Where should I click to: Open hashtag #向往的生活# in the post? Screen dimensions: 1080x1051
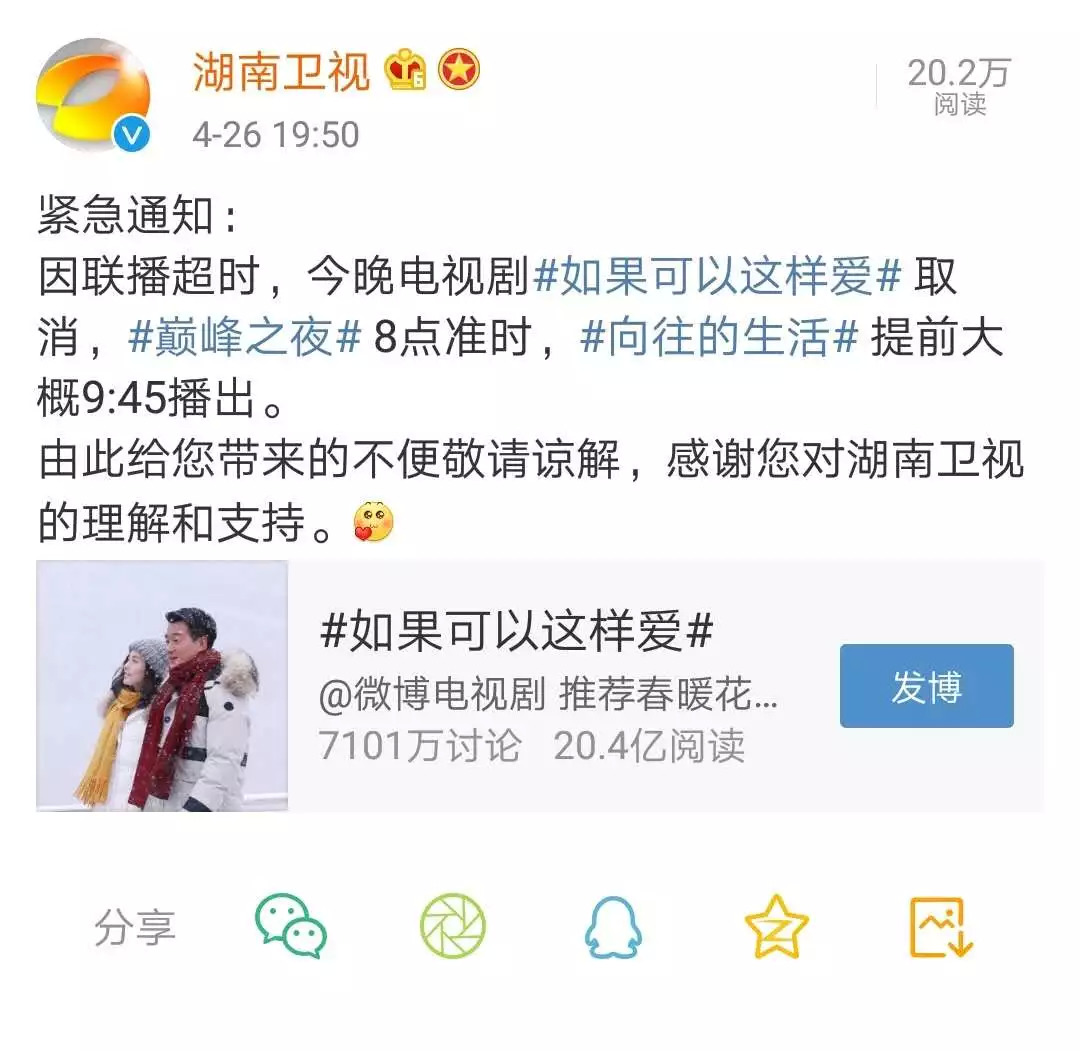(x=719, y=339)
